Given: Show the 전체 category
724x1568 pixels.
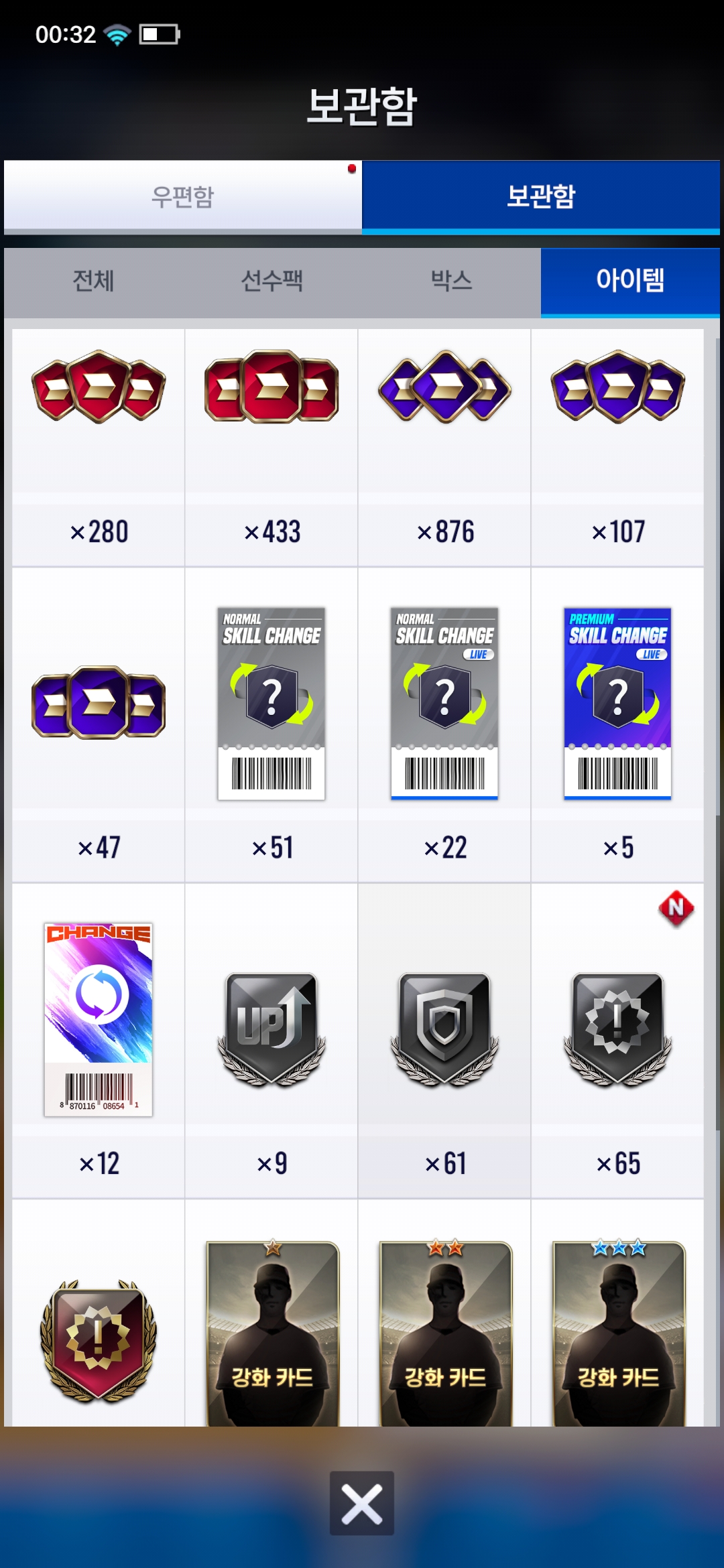Looking at the screenshot, I should pos(93,281).
